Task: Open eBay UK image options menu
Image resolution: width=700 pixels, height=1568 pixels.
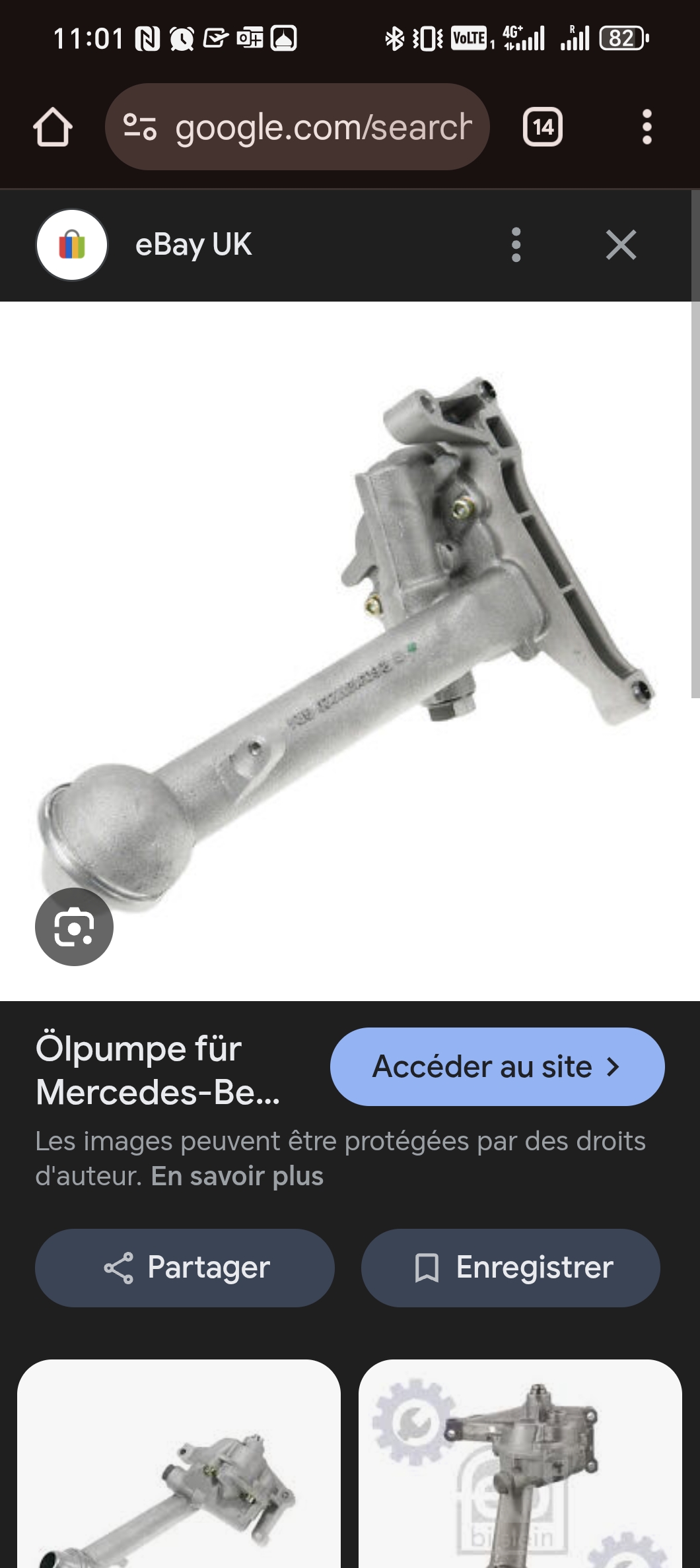Action: point(516,245)
